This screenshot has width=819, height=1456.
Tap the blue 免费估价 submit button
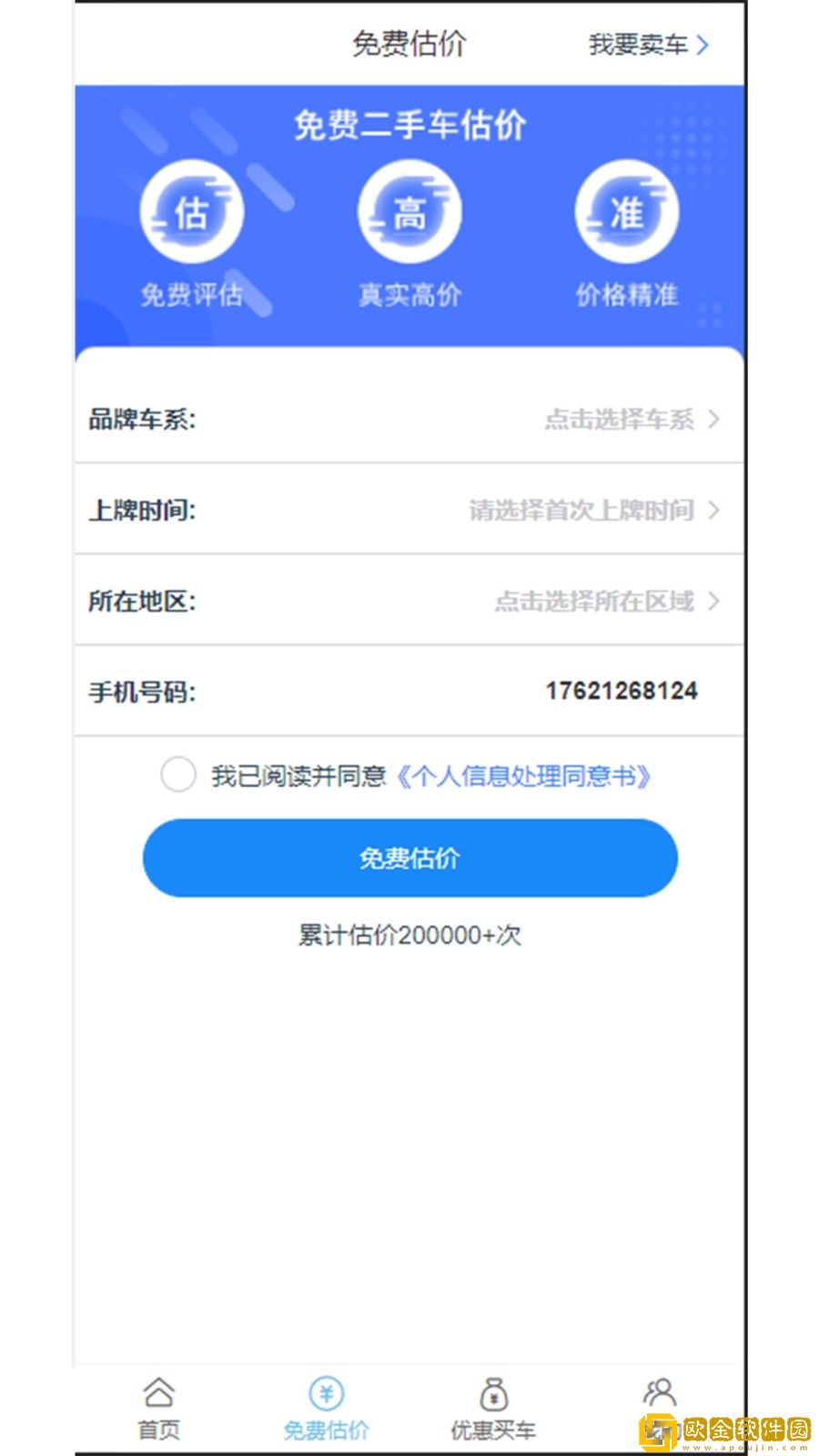pos(409,857)
